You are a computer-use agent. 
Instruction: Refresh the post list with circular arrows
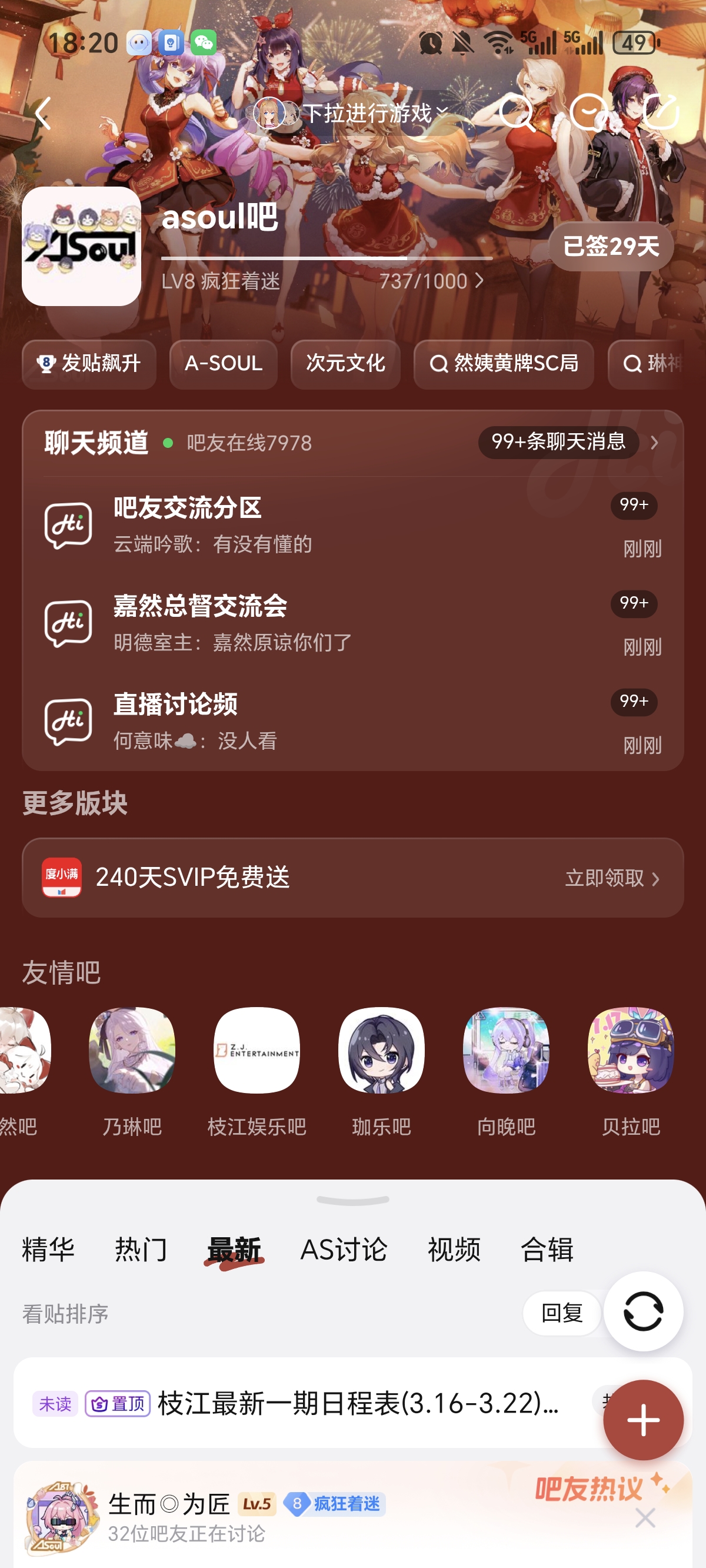(x=642, y=1311)
